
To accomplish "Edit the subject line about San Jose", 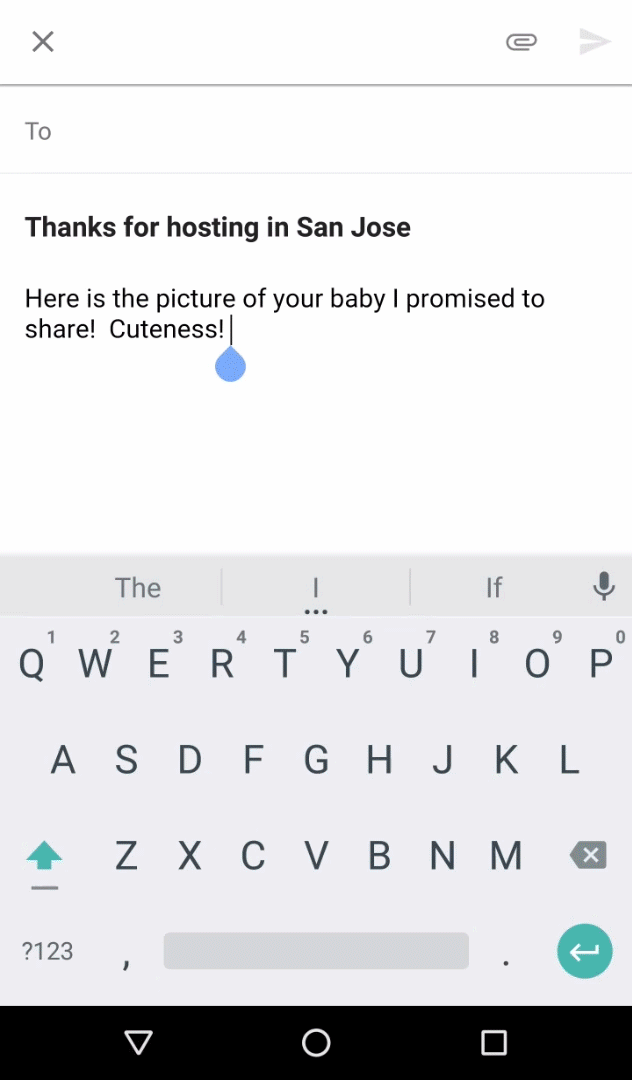I will 218,227.
